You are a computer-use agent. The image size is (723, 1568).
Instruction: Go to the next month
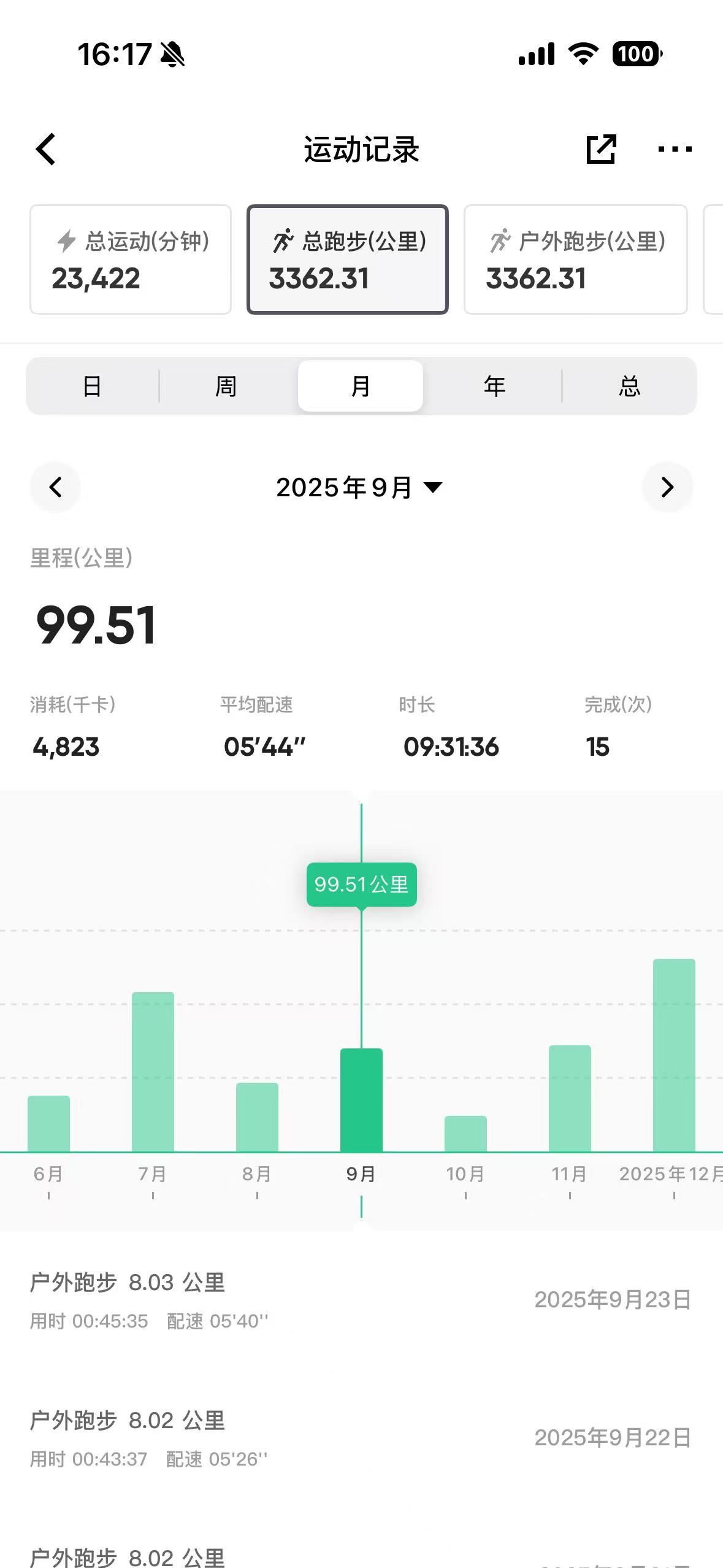[x=667, y=488]
